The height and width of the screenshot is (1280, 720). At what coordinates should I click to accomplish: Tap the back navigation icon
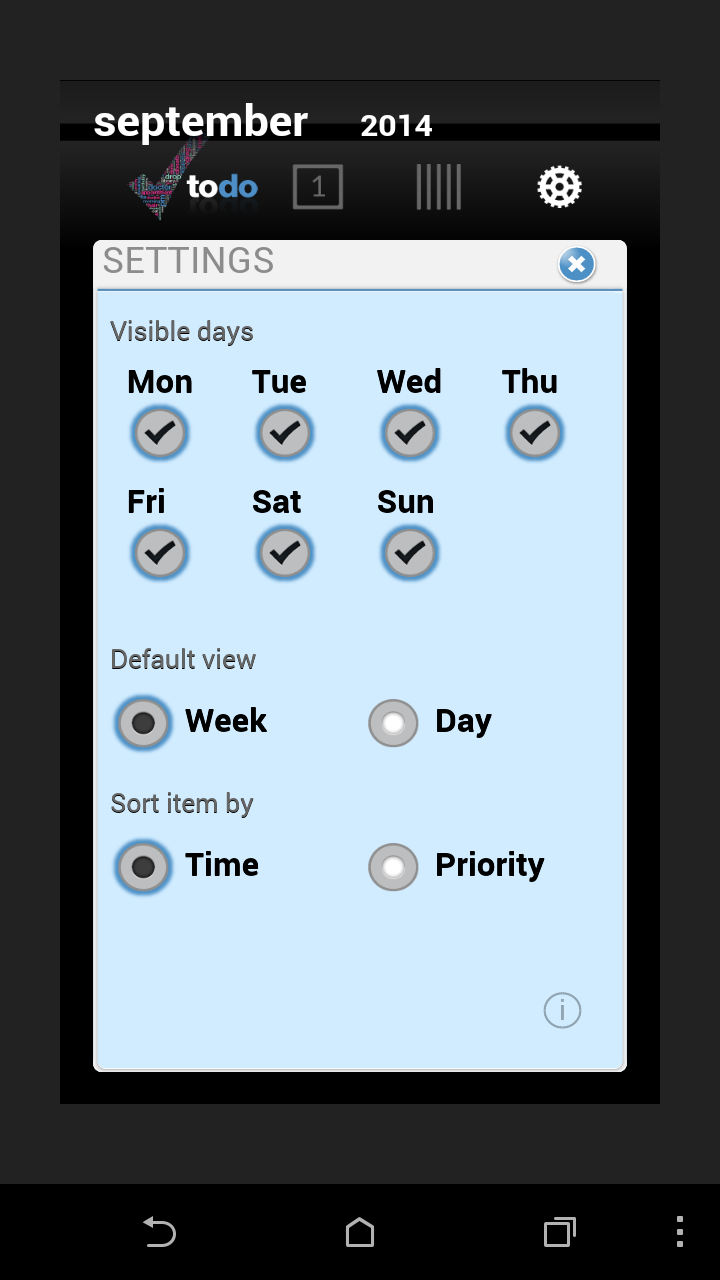pyautogui.click(x=160, y=1232)
